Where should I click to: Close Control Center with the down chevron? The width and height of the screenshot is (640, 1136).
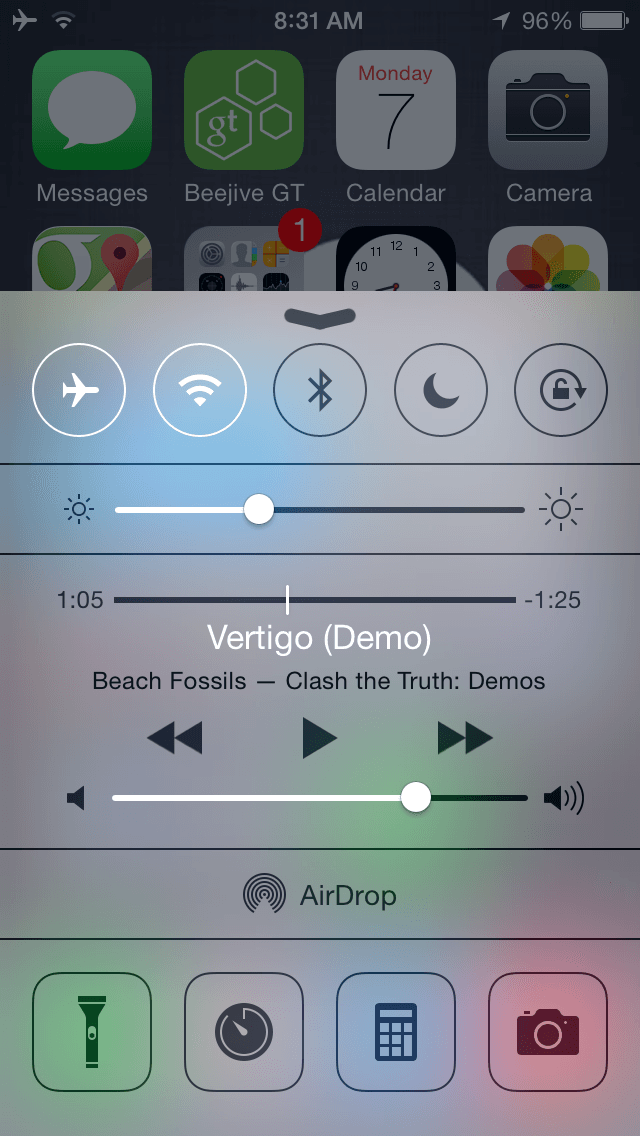[320, 317]
